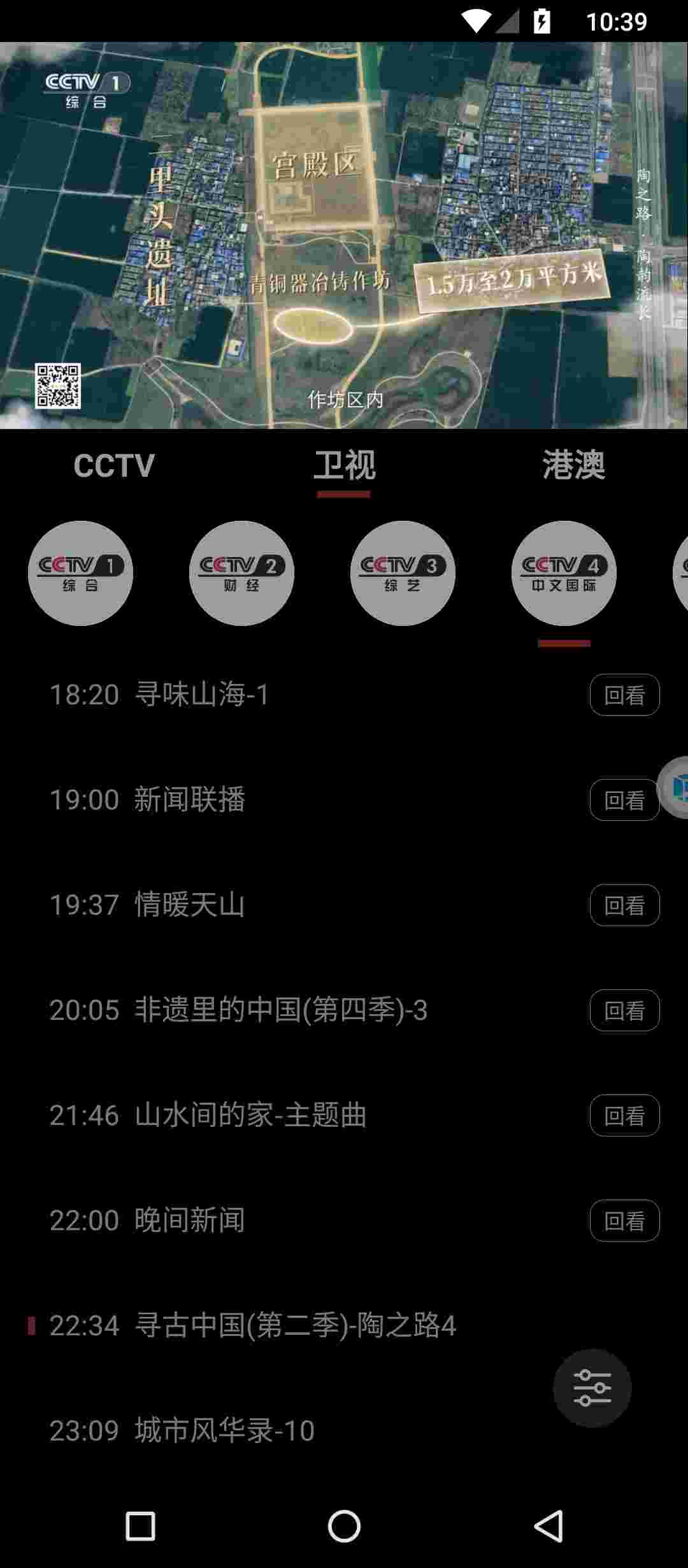Screen dimensions: 688x1568
Task: Tap 回看 for 寻味山海-1
Action: tap(624, 695)
